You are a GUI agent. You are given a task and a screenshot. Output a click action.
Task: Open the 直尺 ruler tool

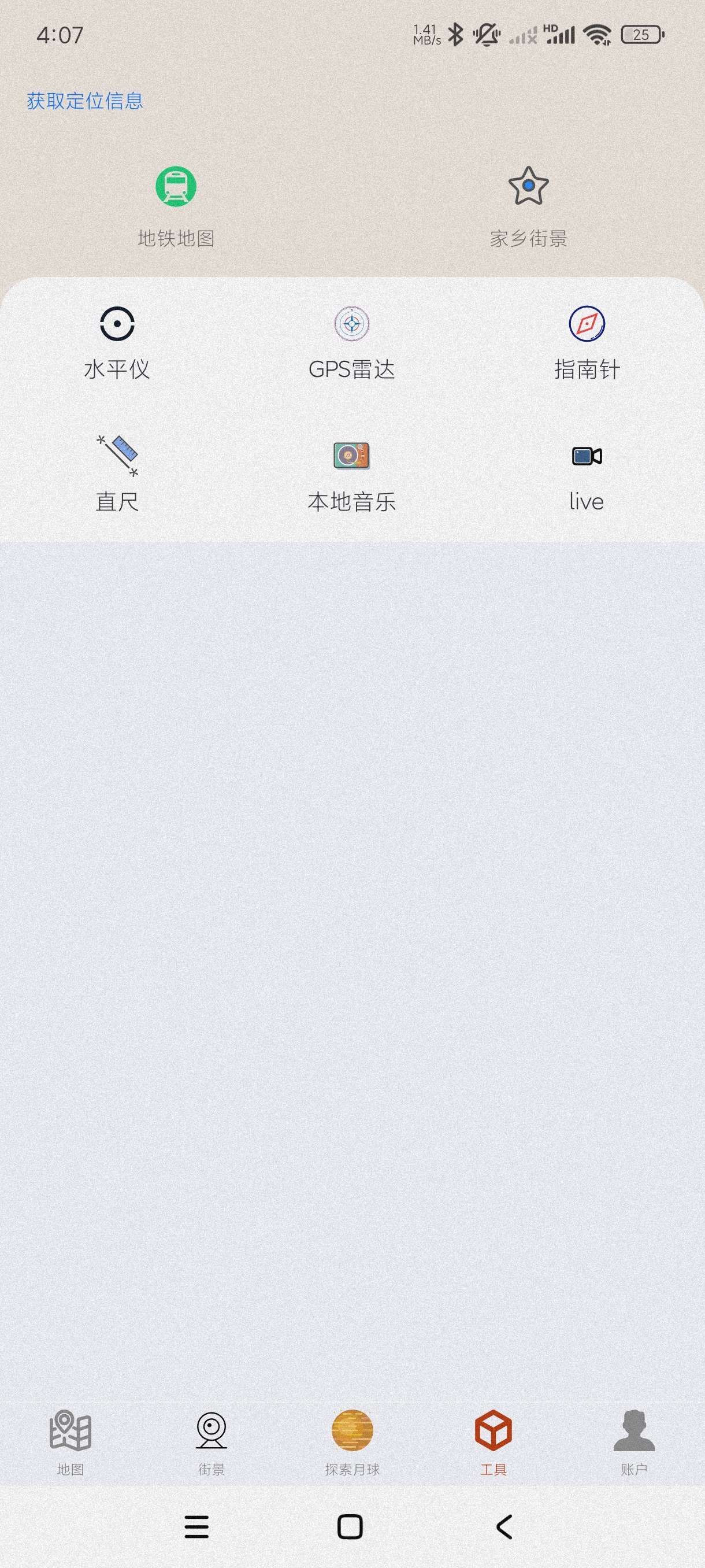(117, 475)
